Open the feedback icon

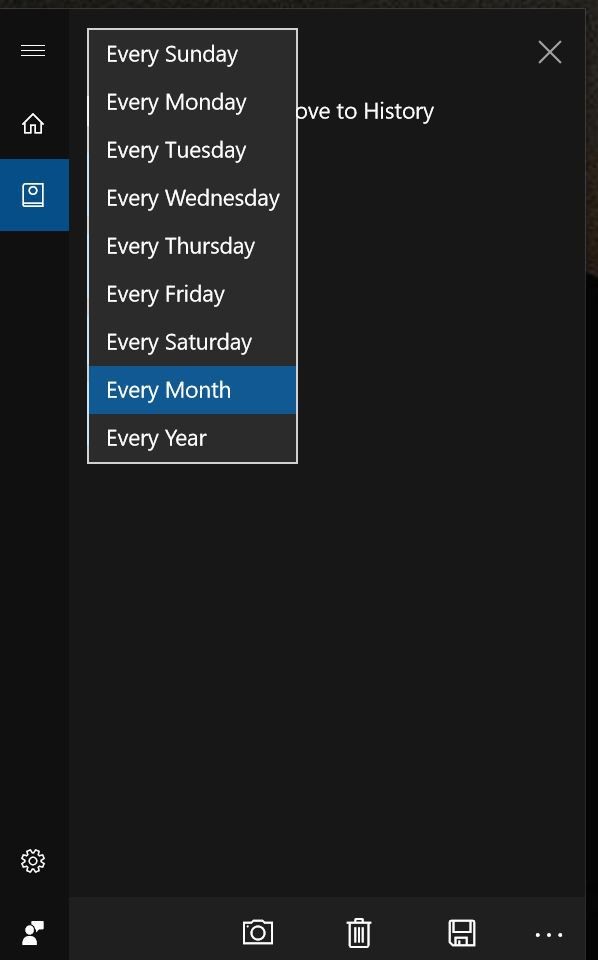(x=33, y=933)
